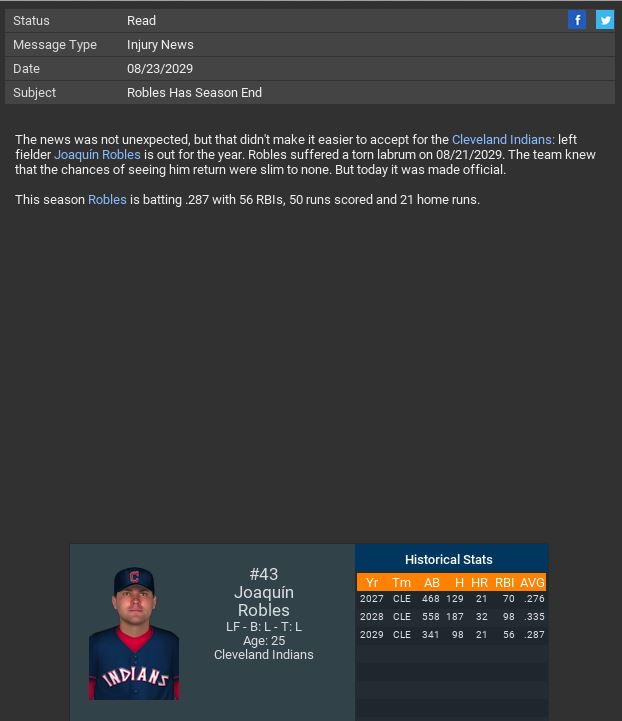Open the Joaquín Robles player link
This screenshot has width=622, height=721.
97,155
